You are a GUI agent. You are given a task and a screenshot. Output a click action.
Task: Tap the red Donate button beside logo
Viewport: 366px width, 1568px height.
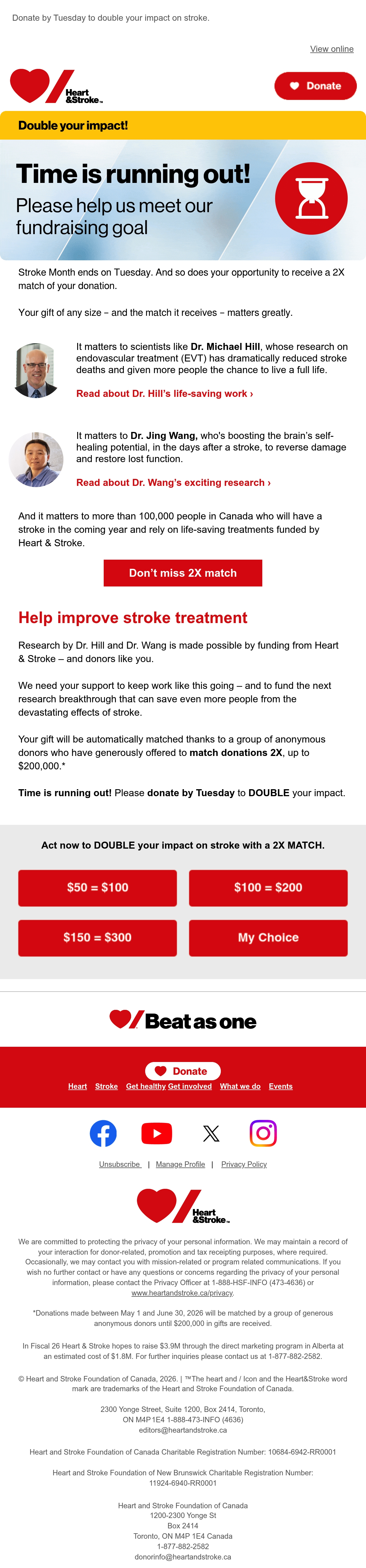(315, 86)
